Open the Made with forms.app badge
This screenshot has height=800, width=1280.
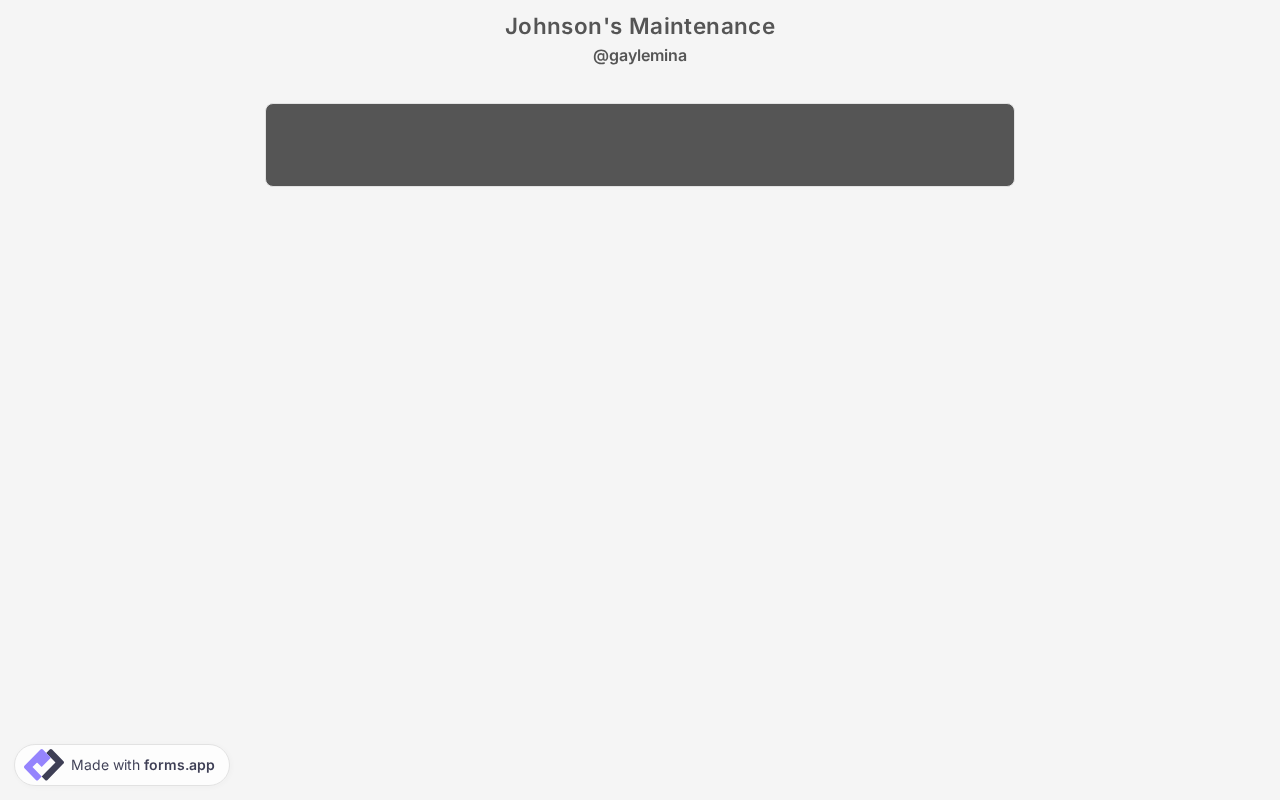click(x=122, y=765)
